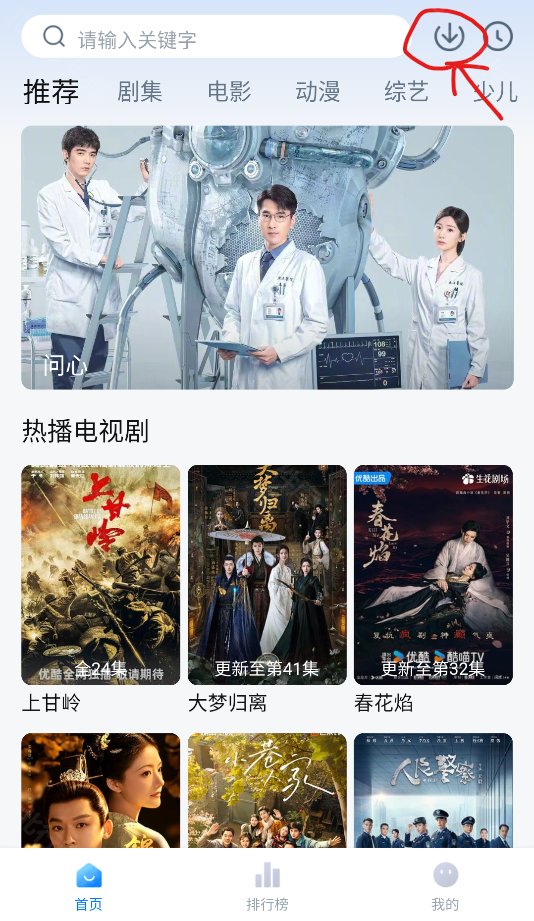This screenshot has width=534, height=921.
Task: Open the 小巷人家 poster
Action: (267, 790)
